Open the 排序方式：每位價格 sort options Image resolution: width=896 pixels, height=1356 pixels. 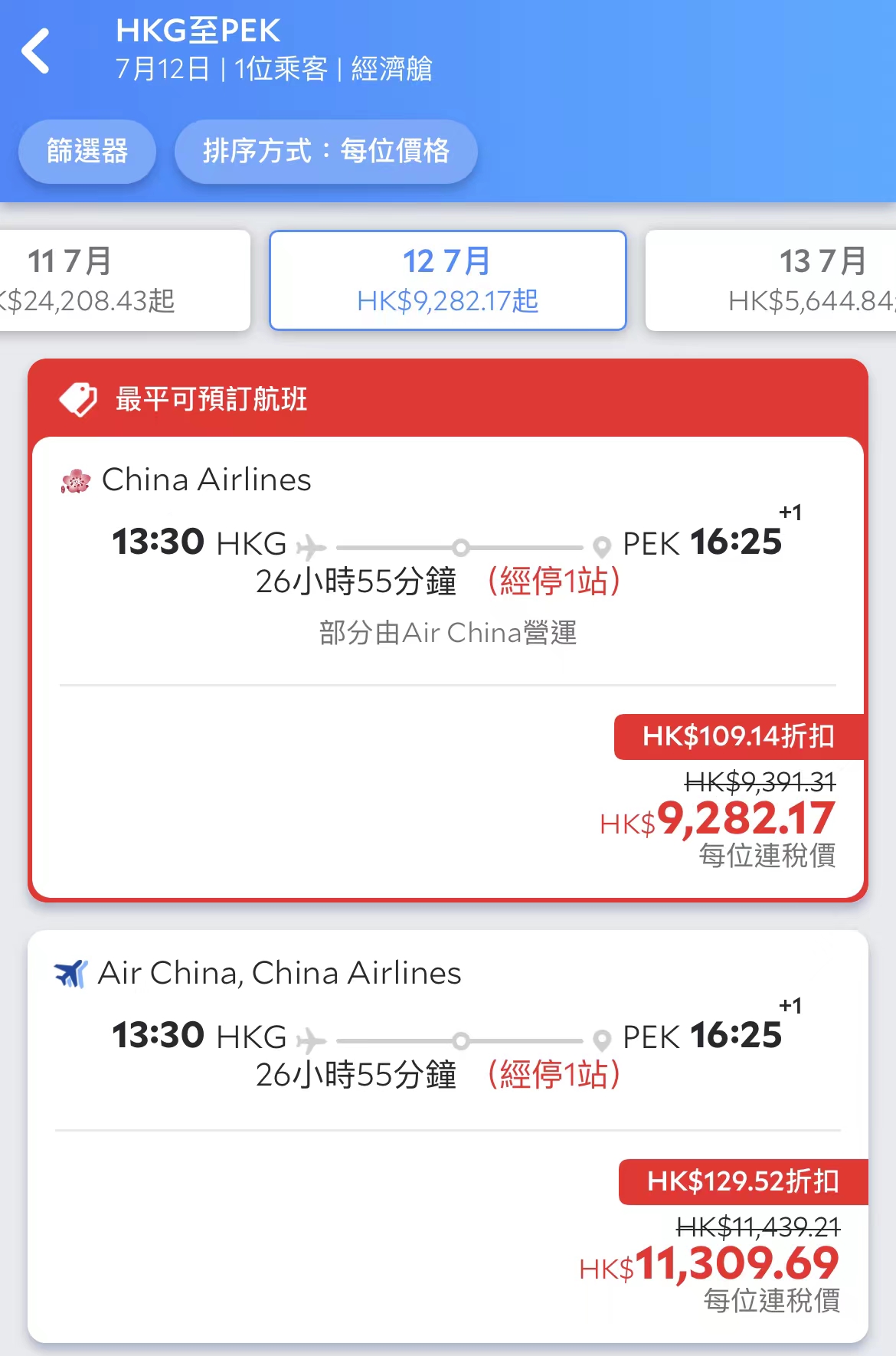point(326,152)
